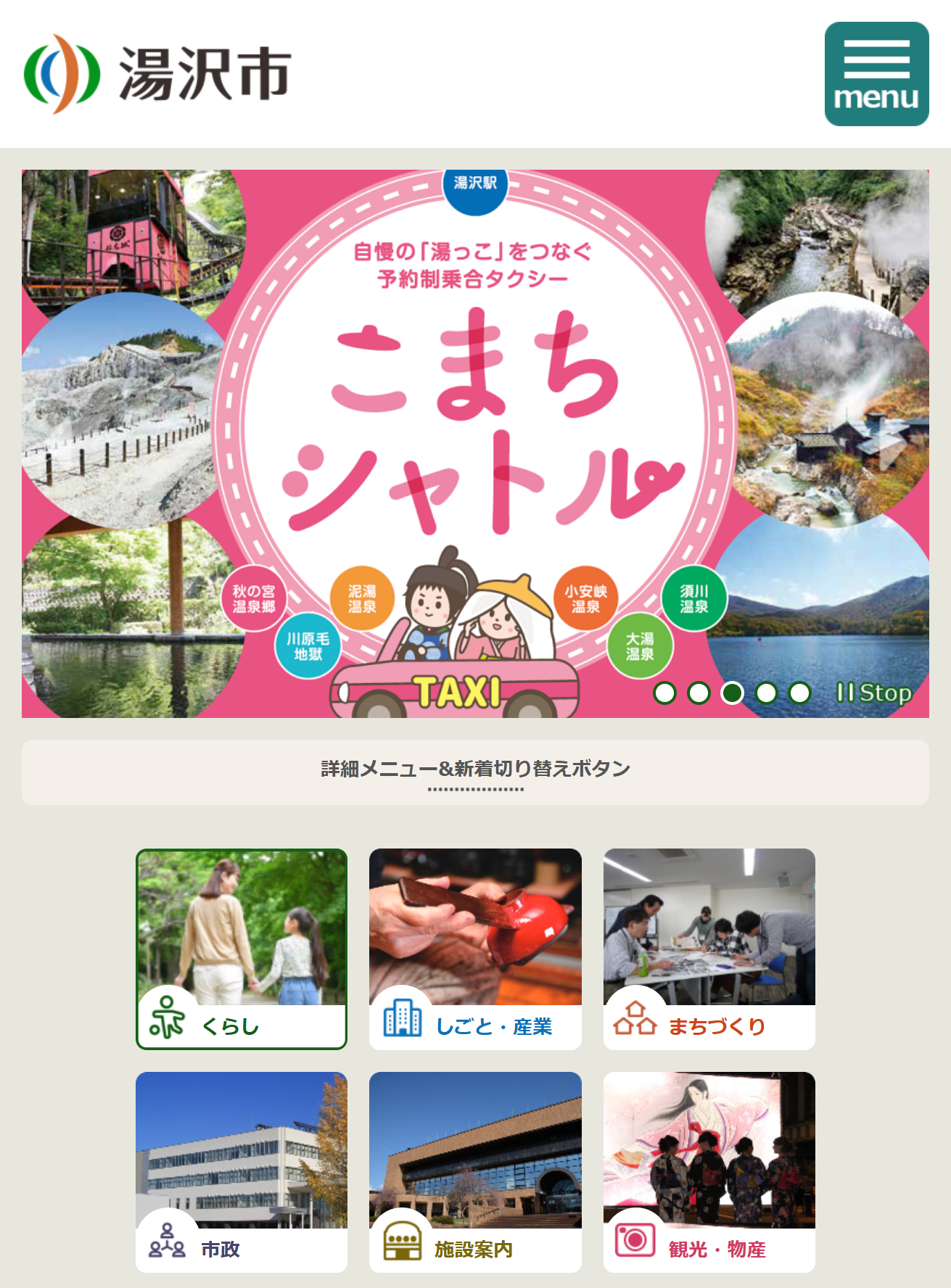View the まちづくり section

[x=709, y=949]
